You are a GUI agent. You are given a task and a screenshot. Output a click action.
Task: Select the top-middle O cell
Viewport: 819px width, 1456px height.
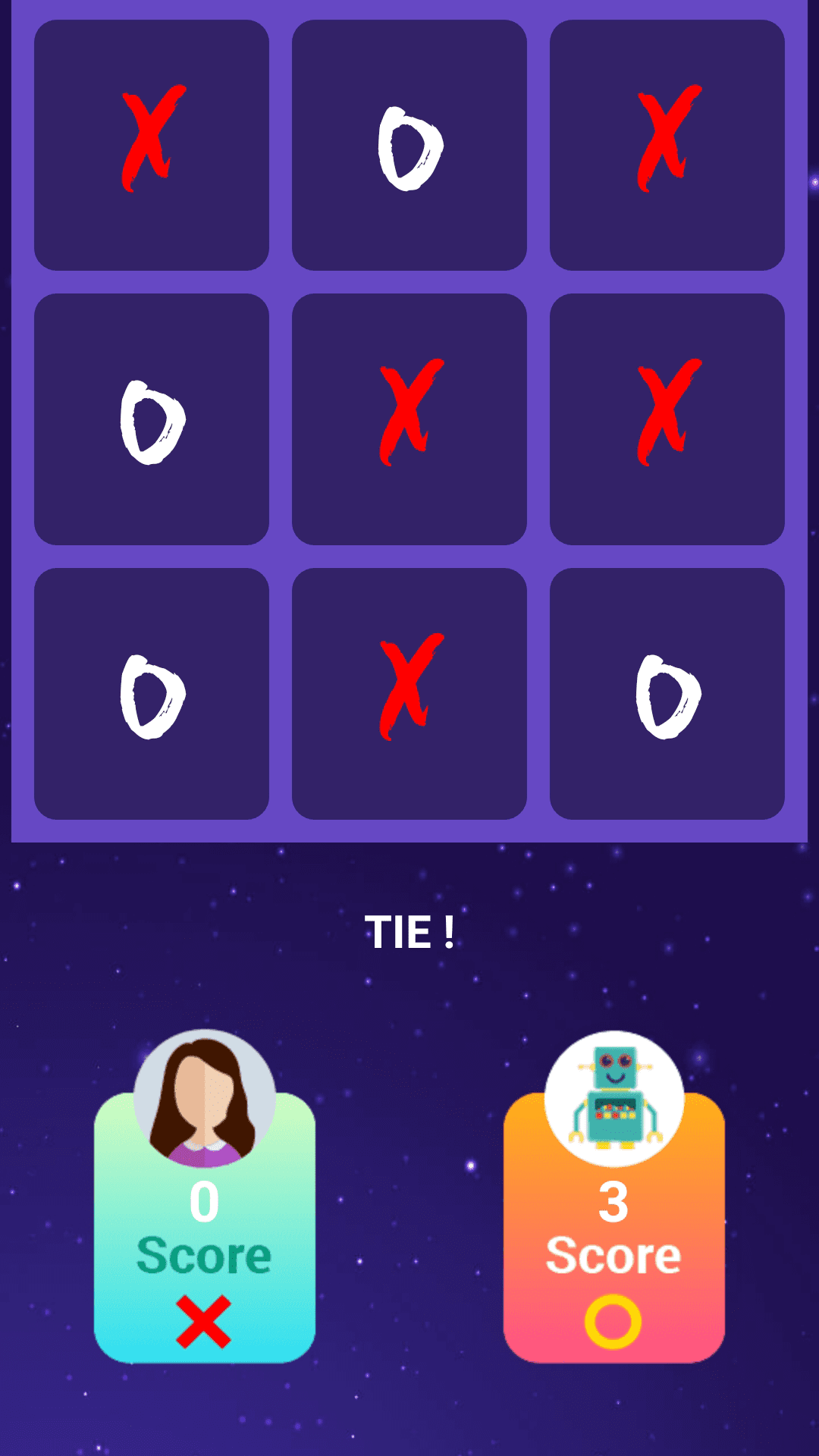[409, 145]
